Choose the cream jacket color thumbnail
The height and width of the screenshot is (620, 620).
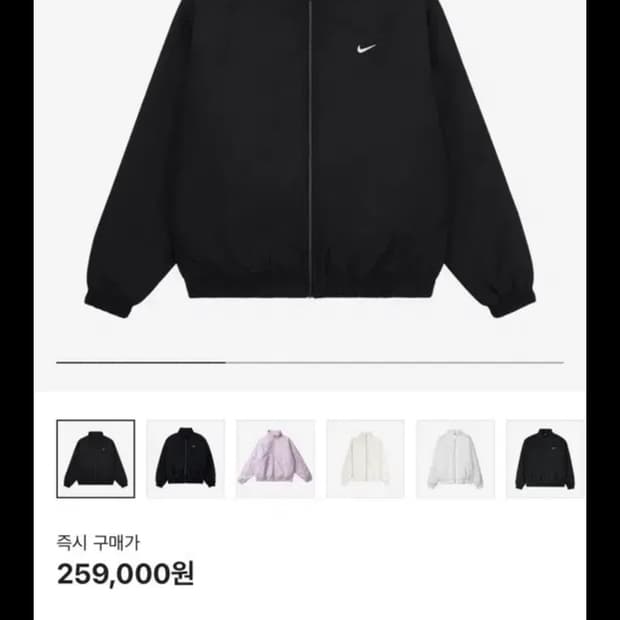tap(365, 459)
